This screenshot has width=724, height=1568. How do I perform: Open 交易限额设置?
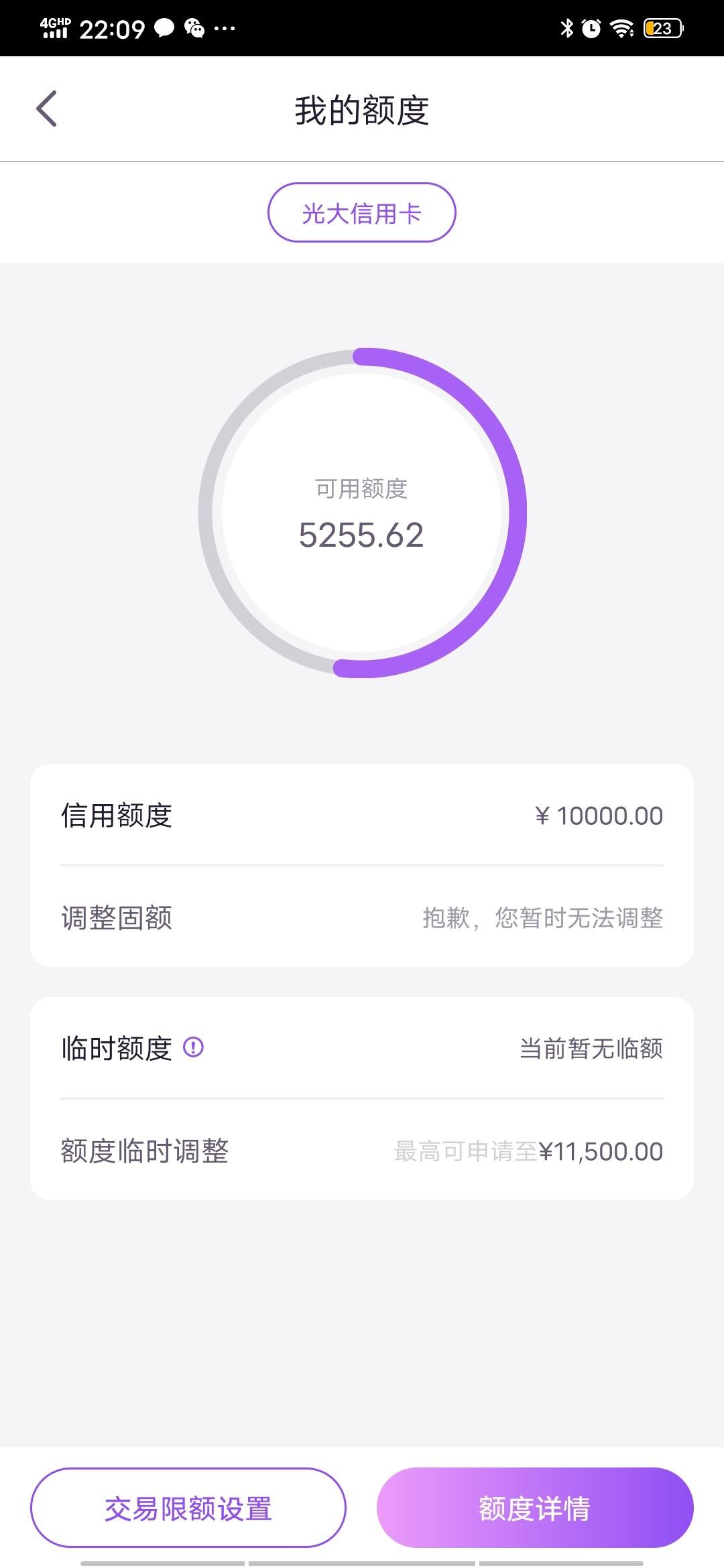(188, 1508)
